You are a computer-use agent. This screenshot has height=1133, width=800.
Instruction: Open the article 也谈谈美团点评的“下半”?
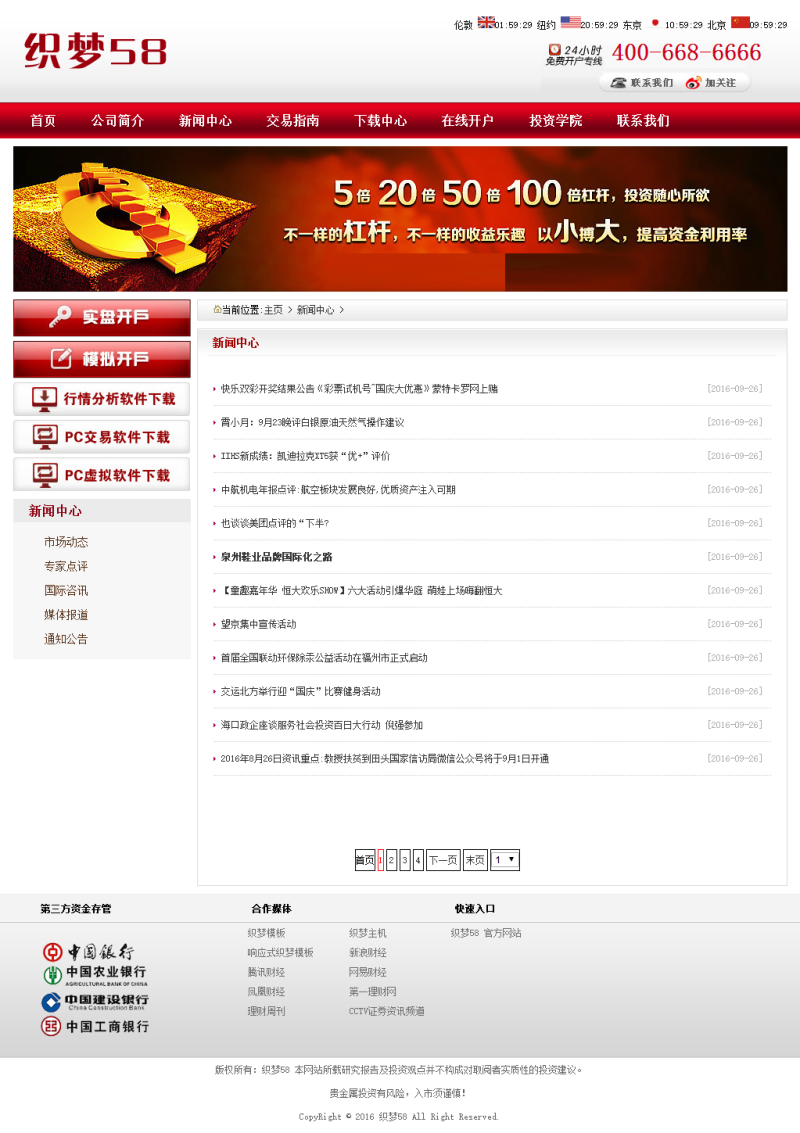coord(275,523)
